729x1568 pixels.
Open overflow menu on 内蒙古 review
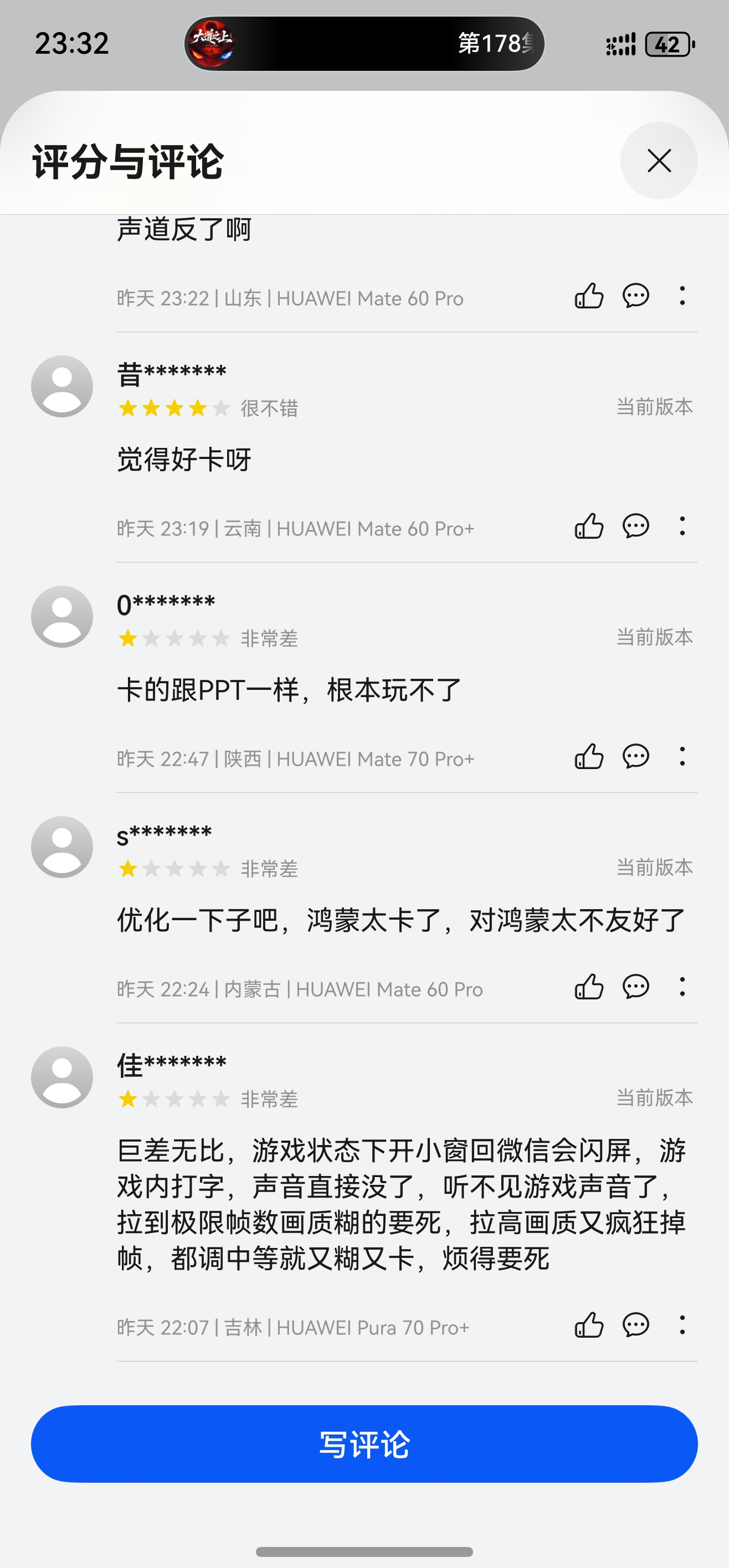(682, 987)
